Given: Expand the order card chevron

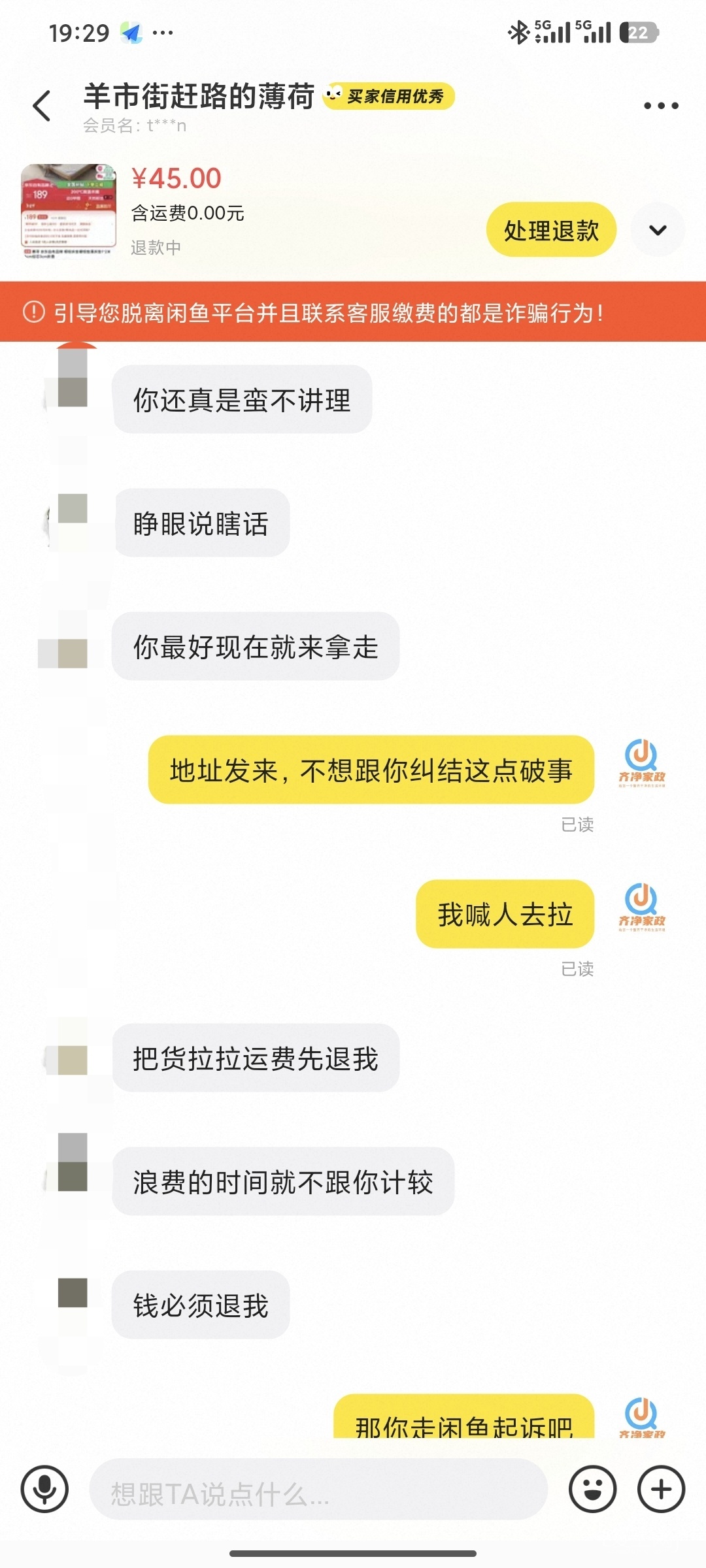Looking at the screenshot, I should click(658, 230).
